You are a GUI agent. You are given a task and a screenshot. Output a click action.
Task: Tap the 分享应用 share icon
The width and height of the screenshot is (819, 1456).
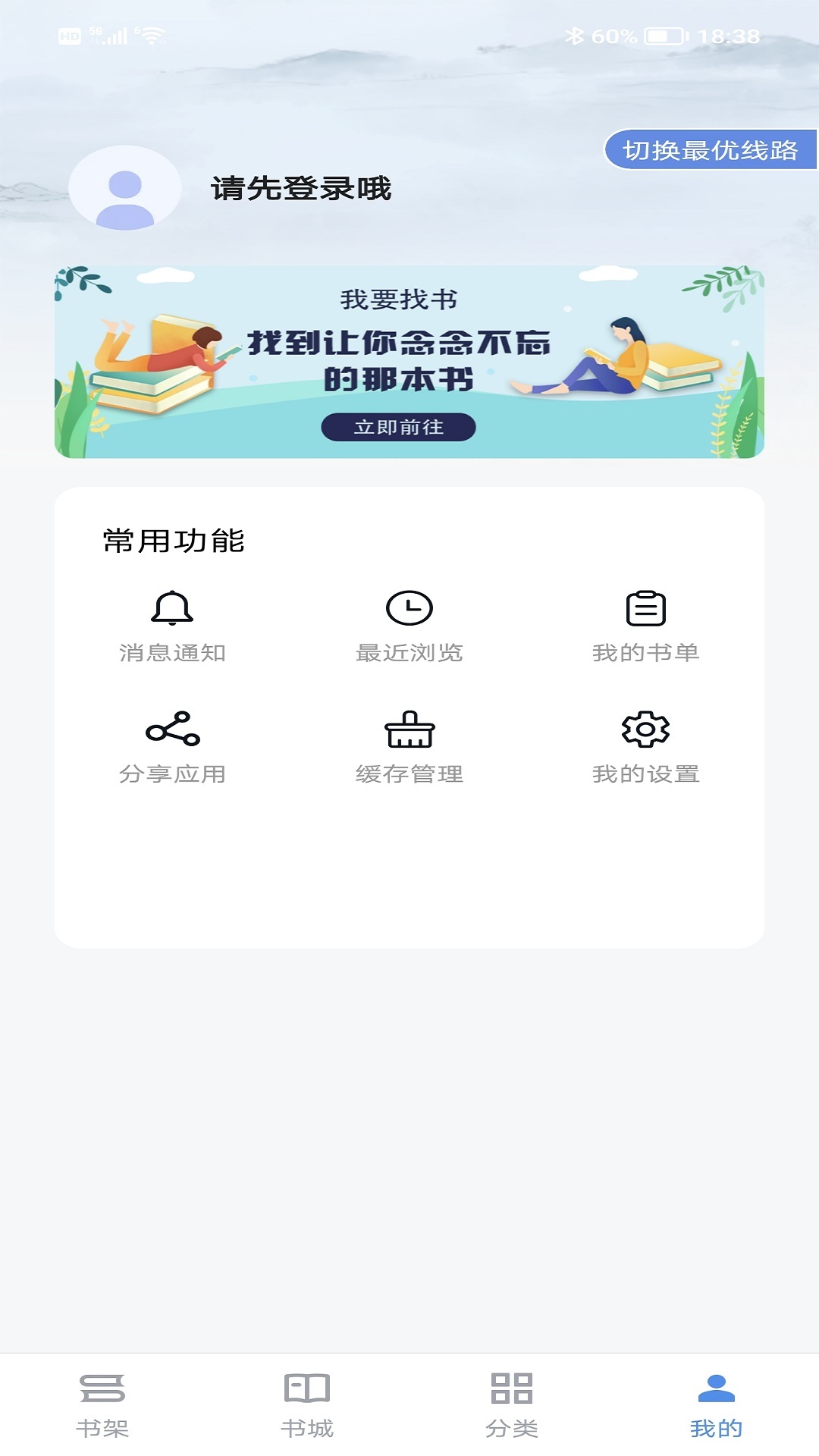coord(174,732)
